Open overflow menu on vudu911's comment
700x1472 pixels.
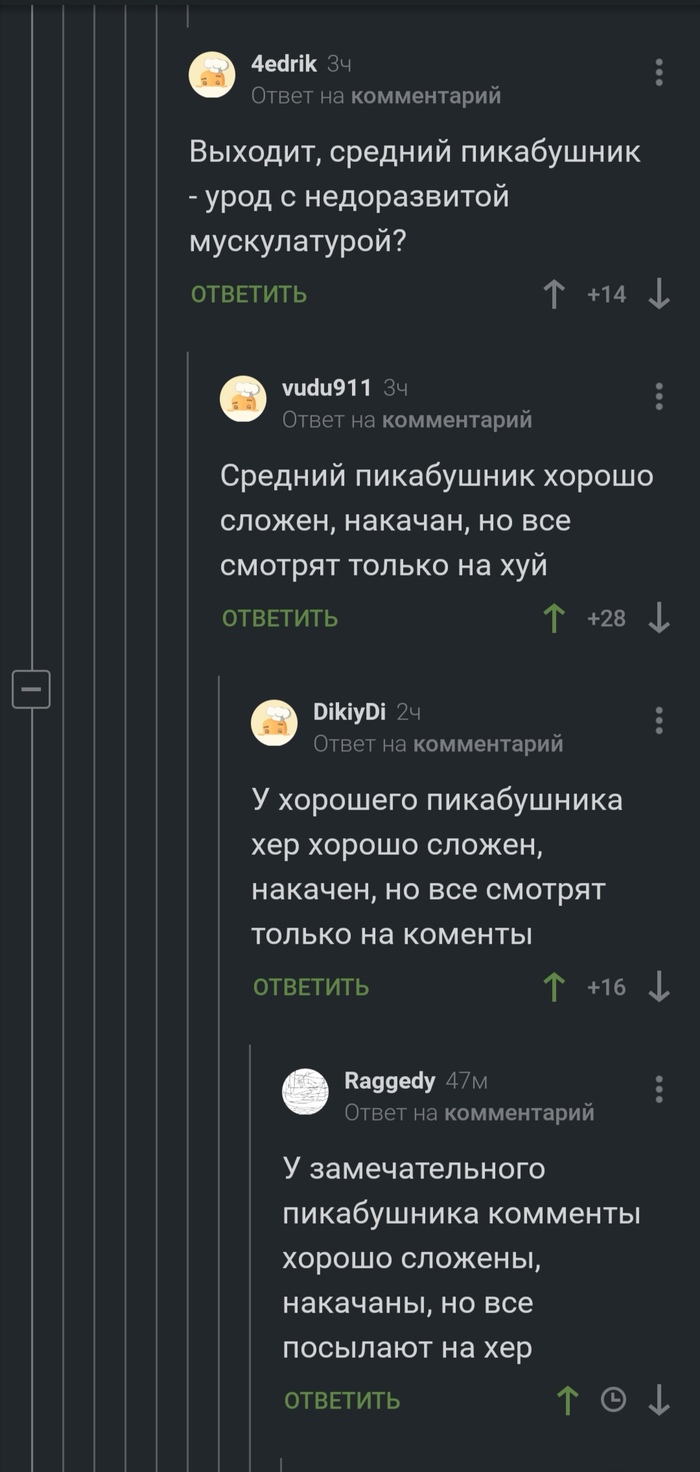(658, 396)
